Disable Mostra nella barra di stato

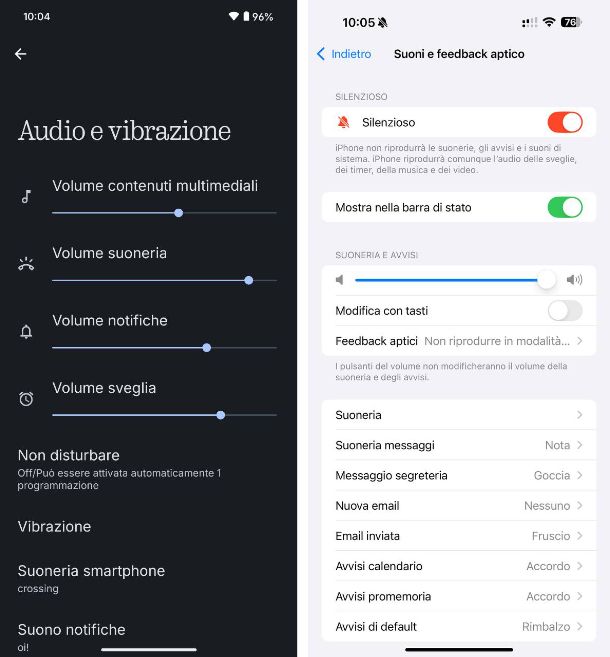[x=564, y=207]
